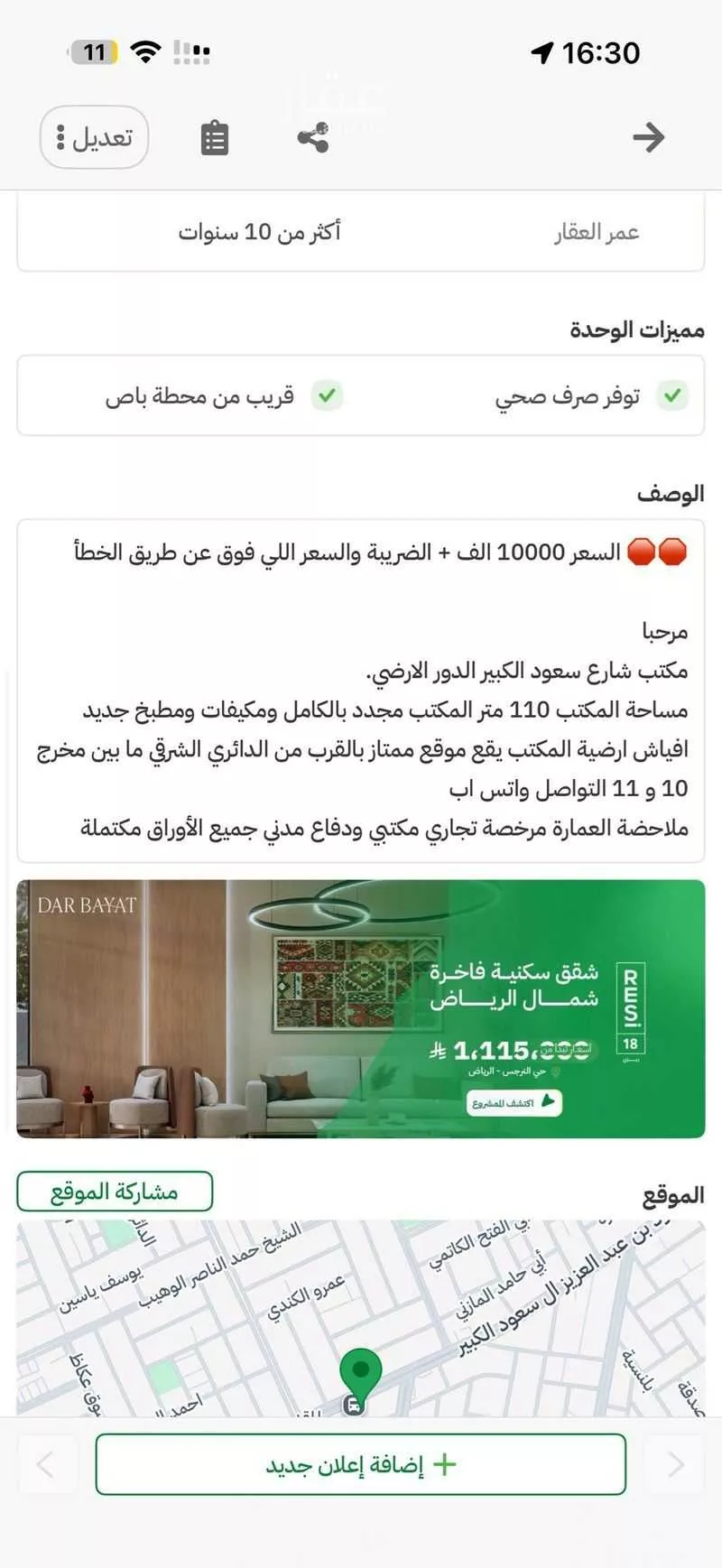Open the clipboard list icon in toolbar

[x=214, y=137]
